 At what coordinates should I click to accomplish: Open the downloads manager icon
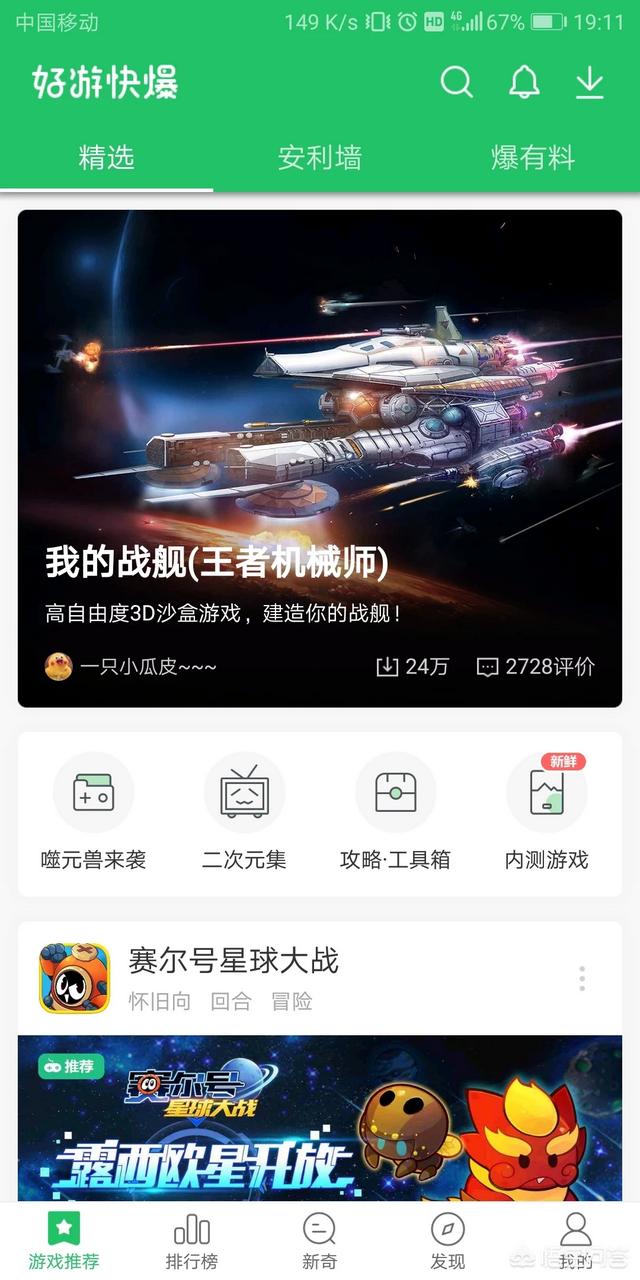click(x=590, y=82)
